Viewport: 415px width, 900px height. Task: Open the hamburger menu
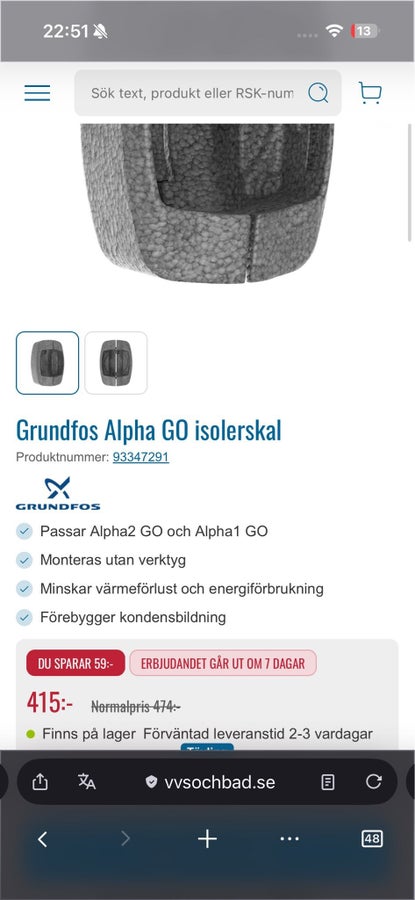click(x=37, y=93)
